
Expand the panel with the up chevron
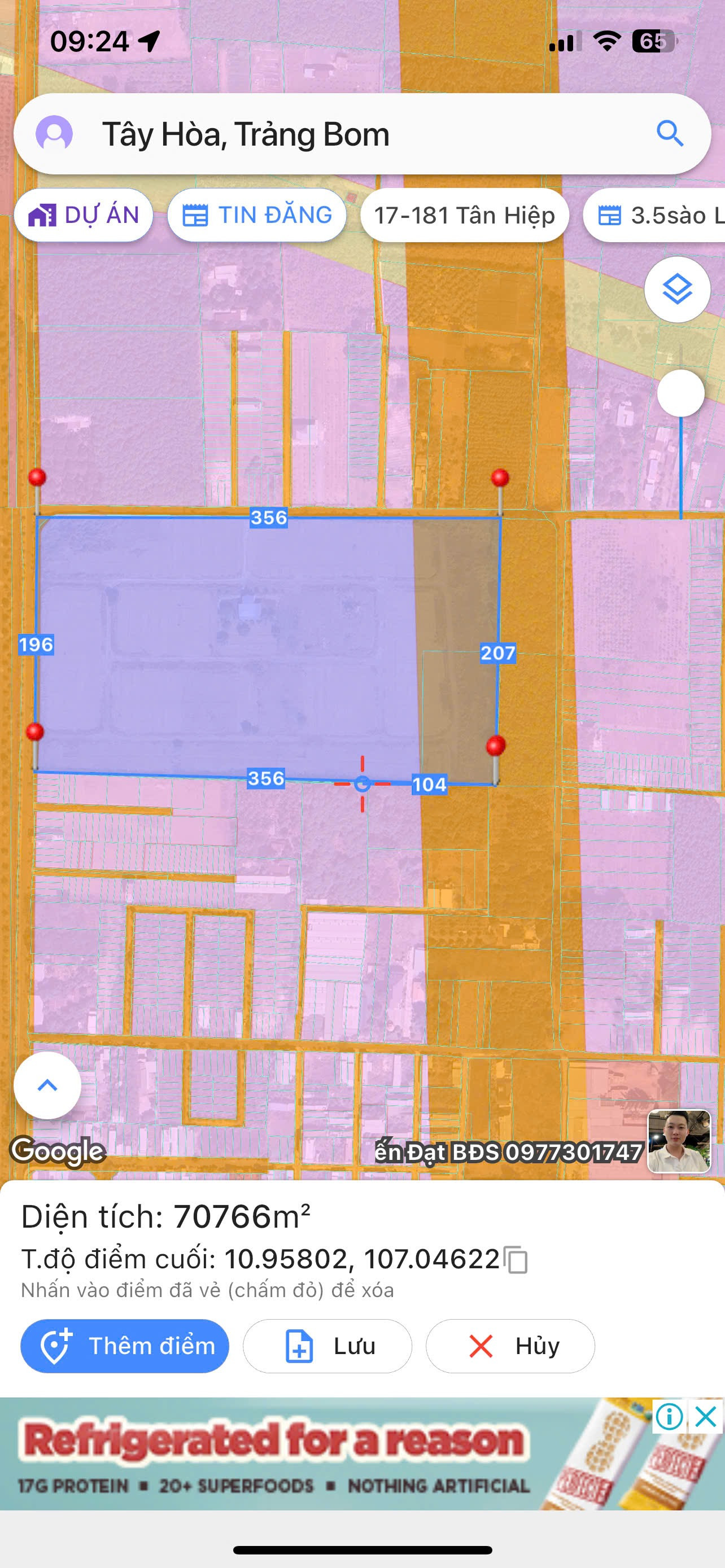(x=47, y=1085)
